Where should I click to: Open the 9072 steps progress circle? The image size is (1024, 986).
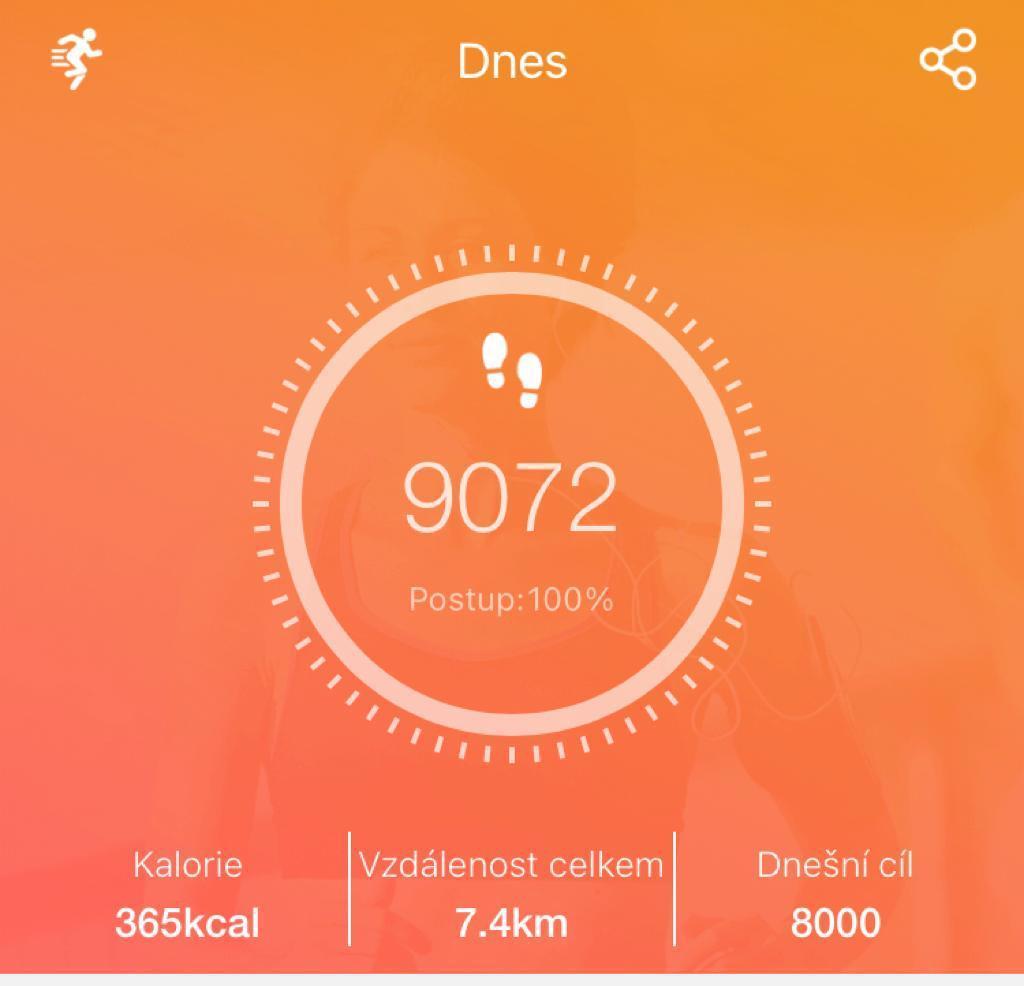click(511, 500)
